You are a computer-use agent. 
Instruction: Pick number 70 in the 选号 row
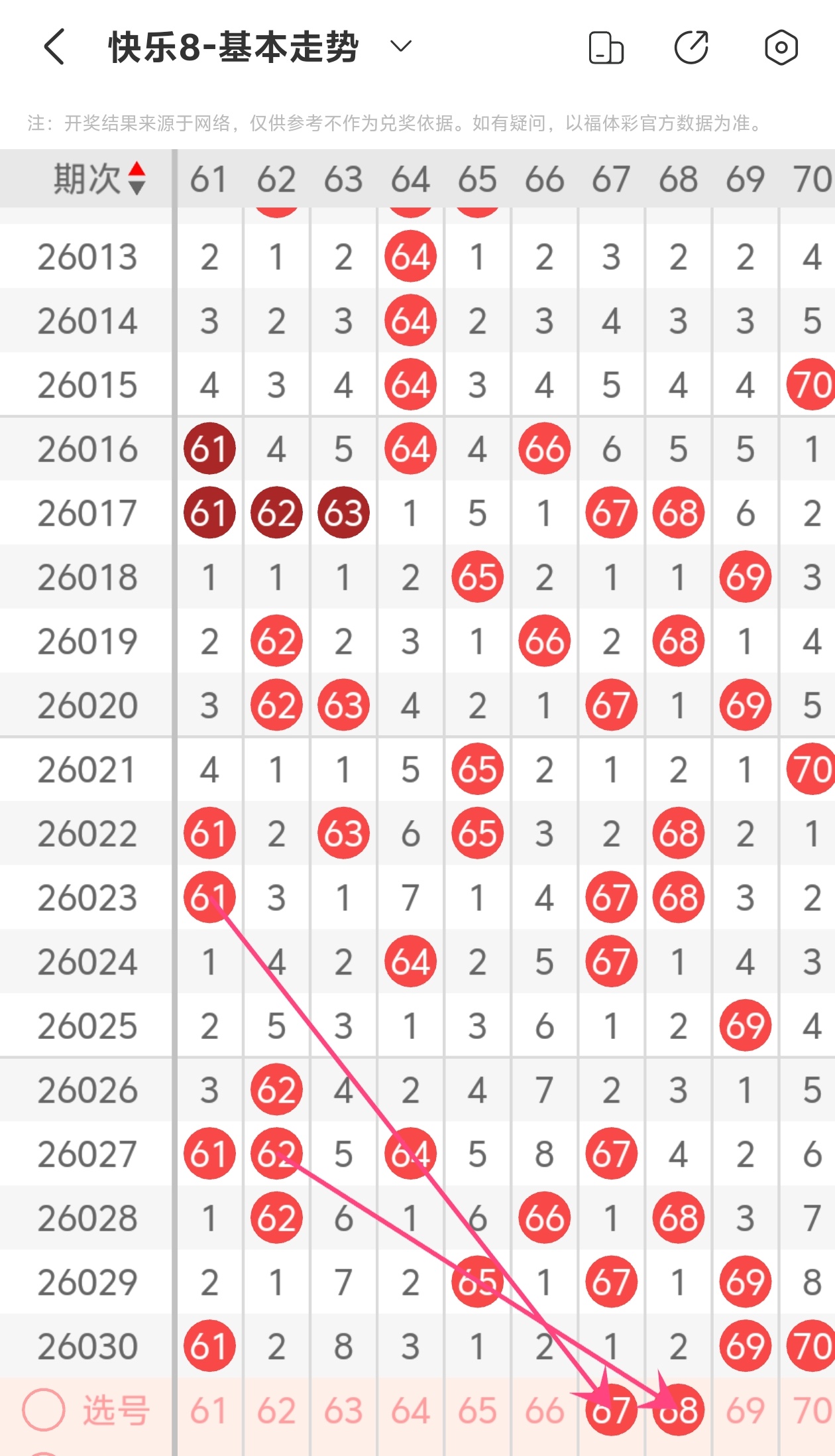pyautogui.click(x=812, y=1410)
